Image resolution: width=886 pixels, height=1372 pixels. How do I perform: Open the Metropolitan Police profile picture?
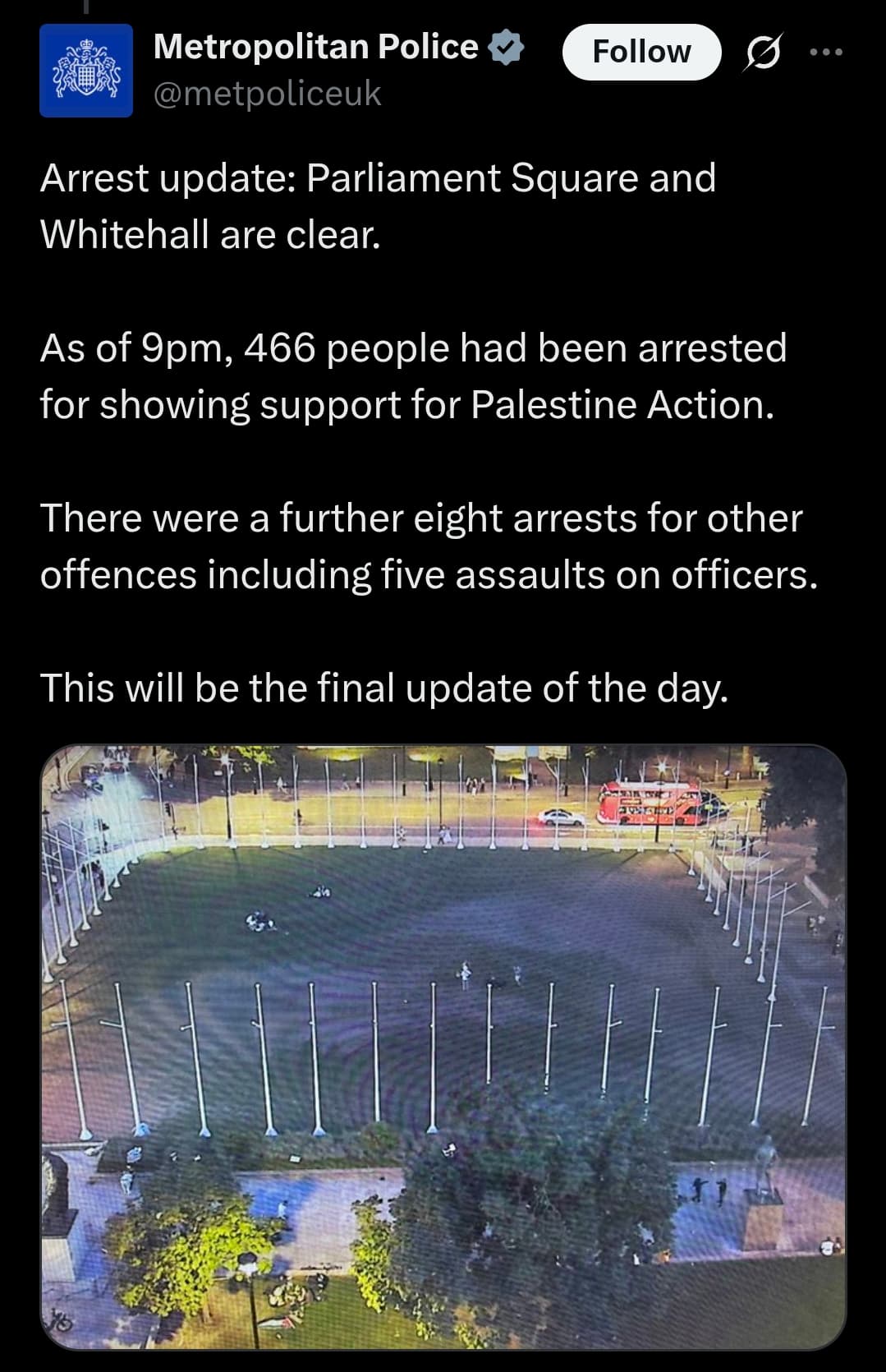(x=86, y=71)
